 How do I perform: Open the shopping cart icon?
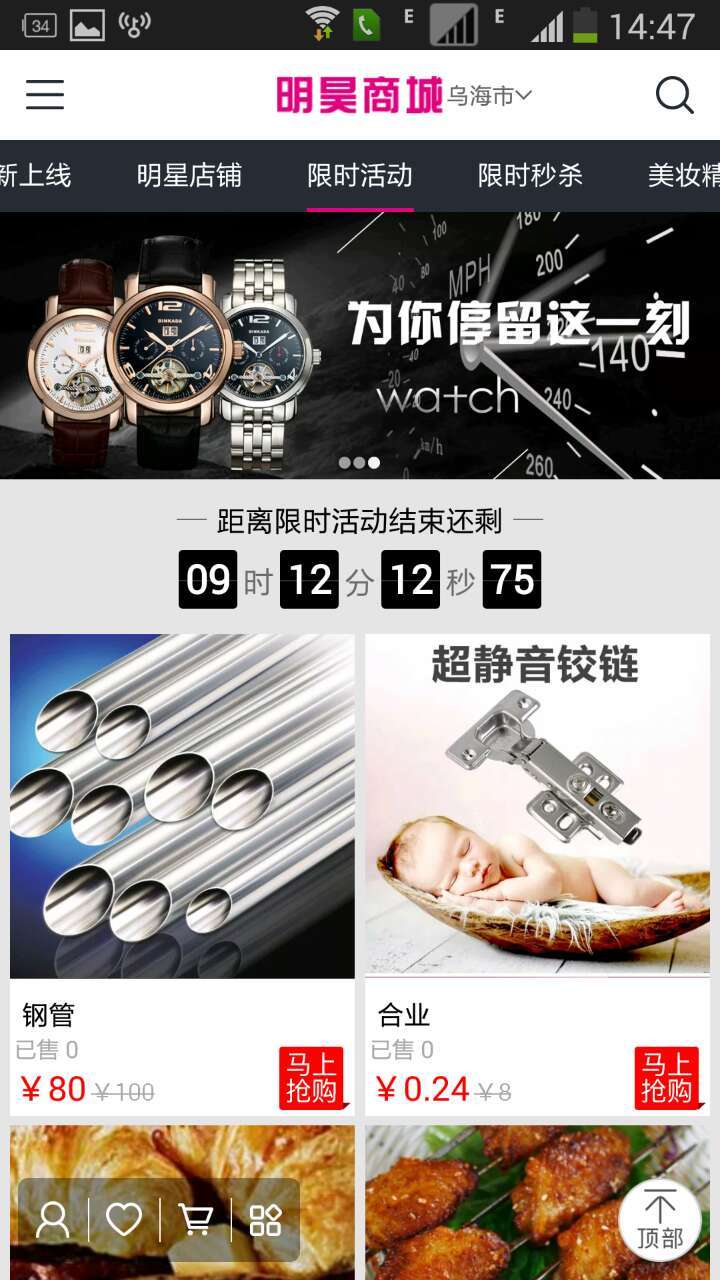tap(195, 1220)
